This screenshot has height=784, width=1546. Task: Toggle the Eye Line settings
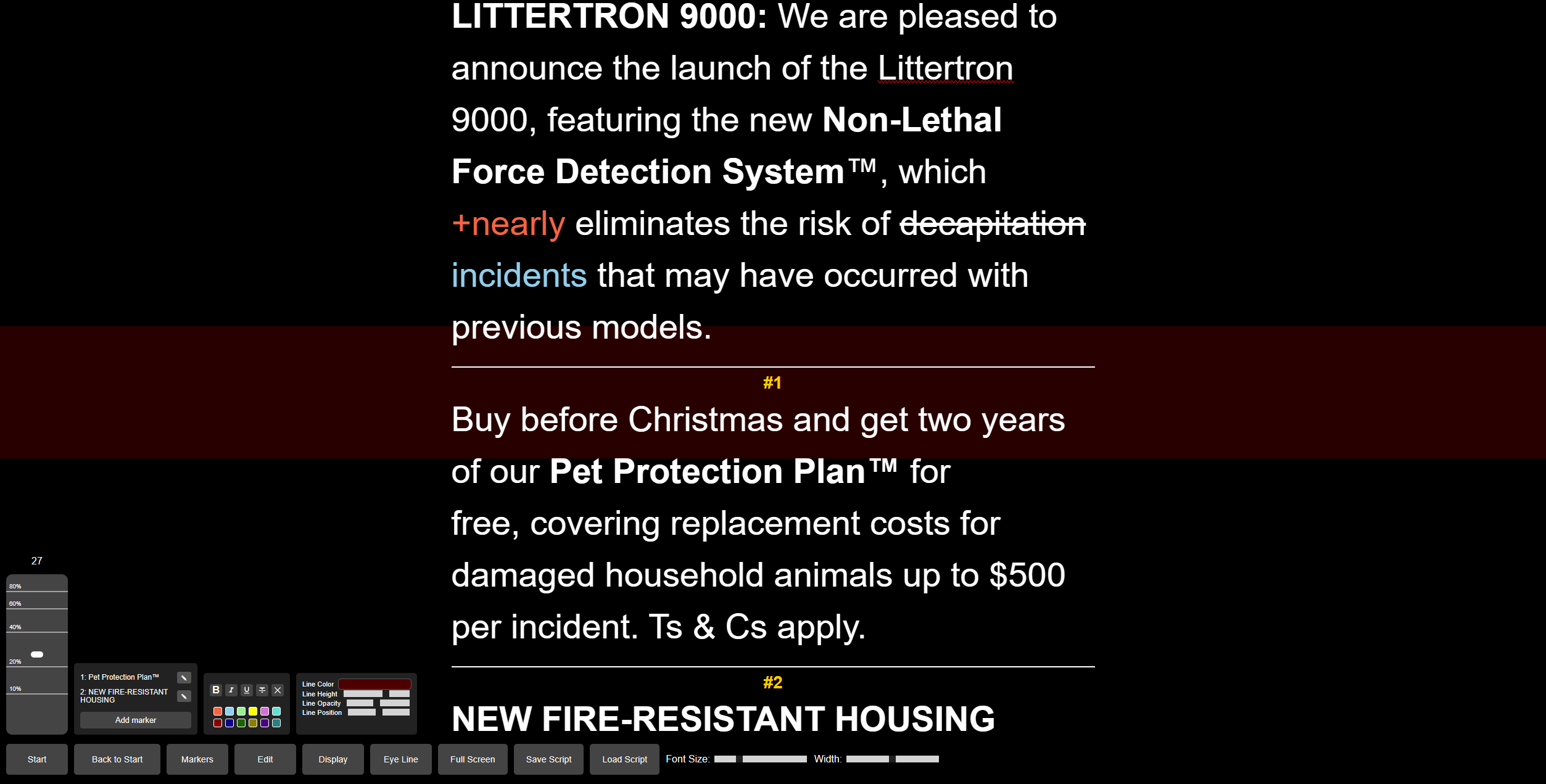pyautogui.click(x=401, y=759)
